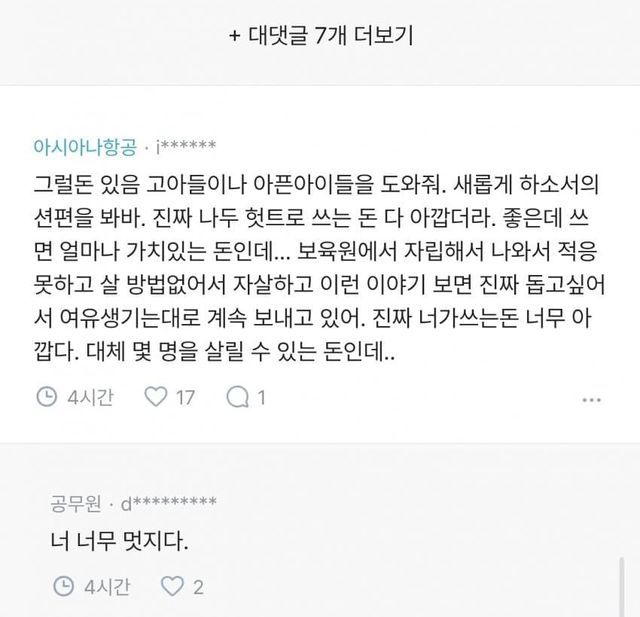Expand 대댓글 7개 더보기 to load more replies
This screenshot has width=640, height=617.
point(320,35)
